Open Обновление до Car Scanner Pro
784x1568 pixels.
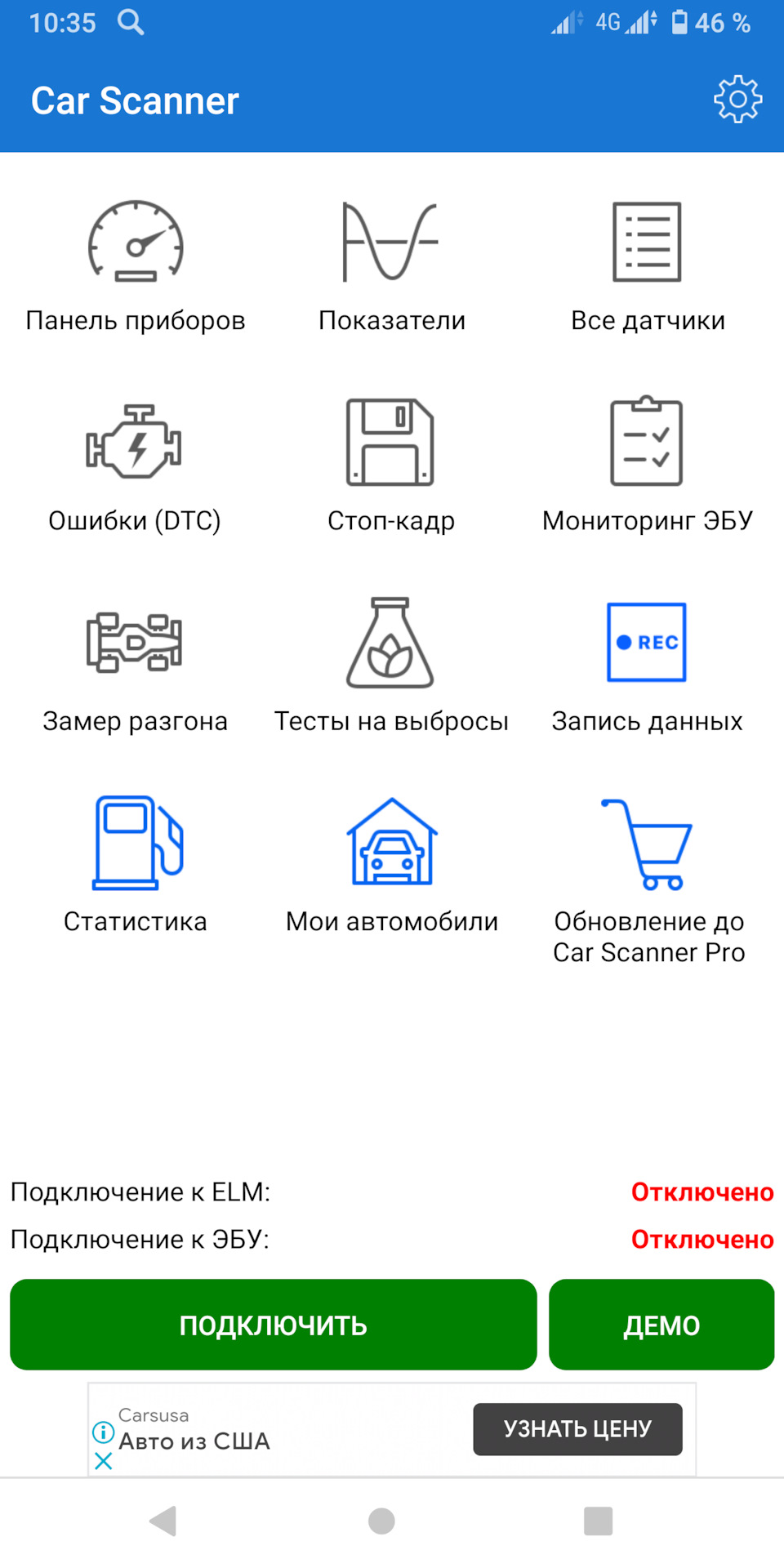648,878
